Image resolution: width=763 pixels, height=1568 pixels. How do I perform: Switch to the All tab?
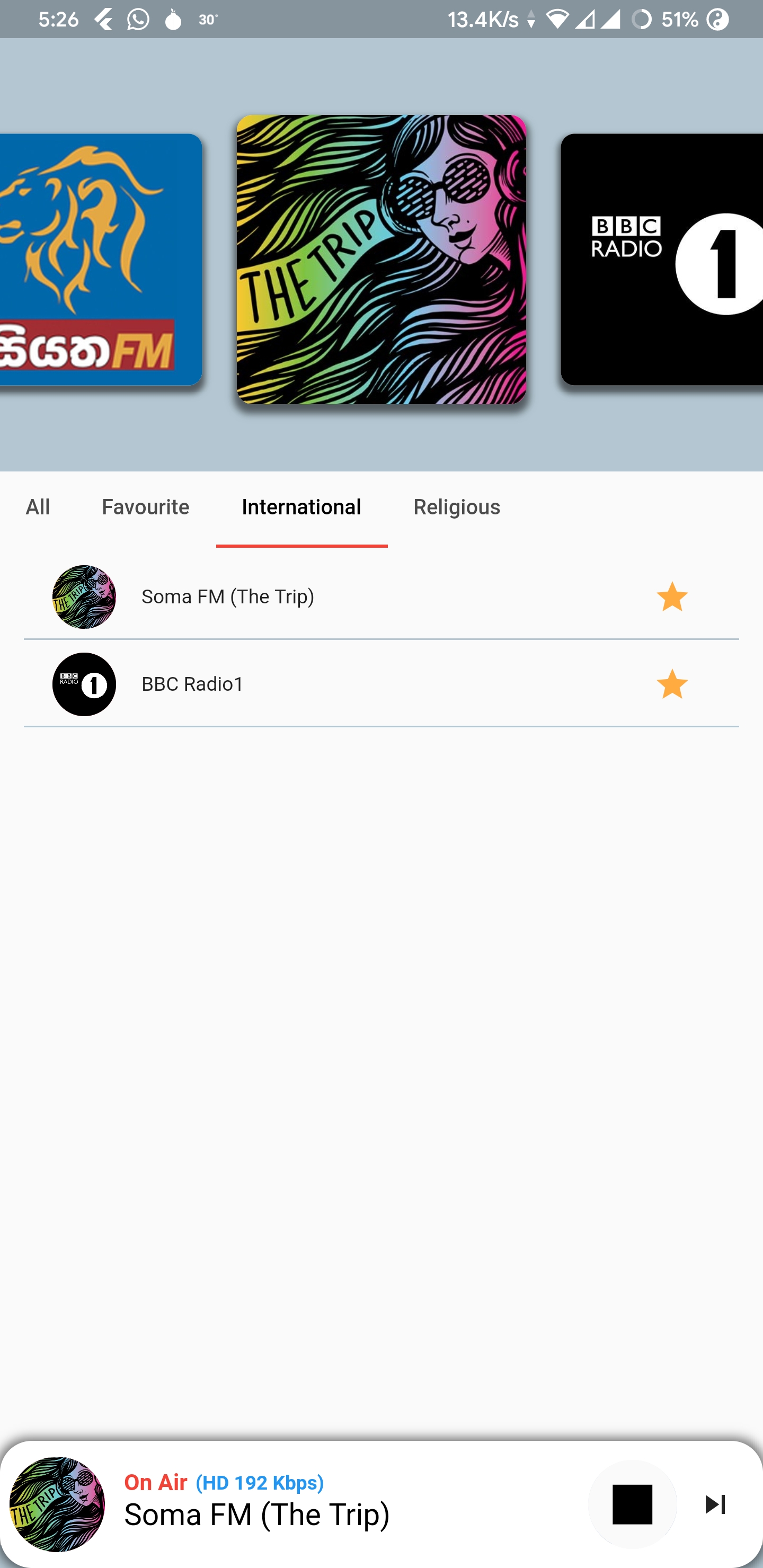click(x=38, y=507)
